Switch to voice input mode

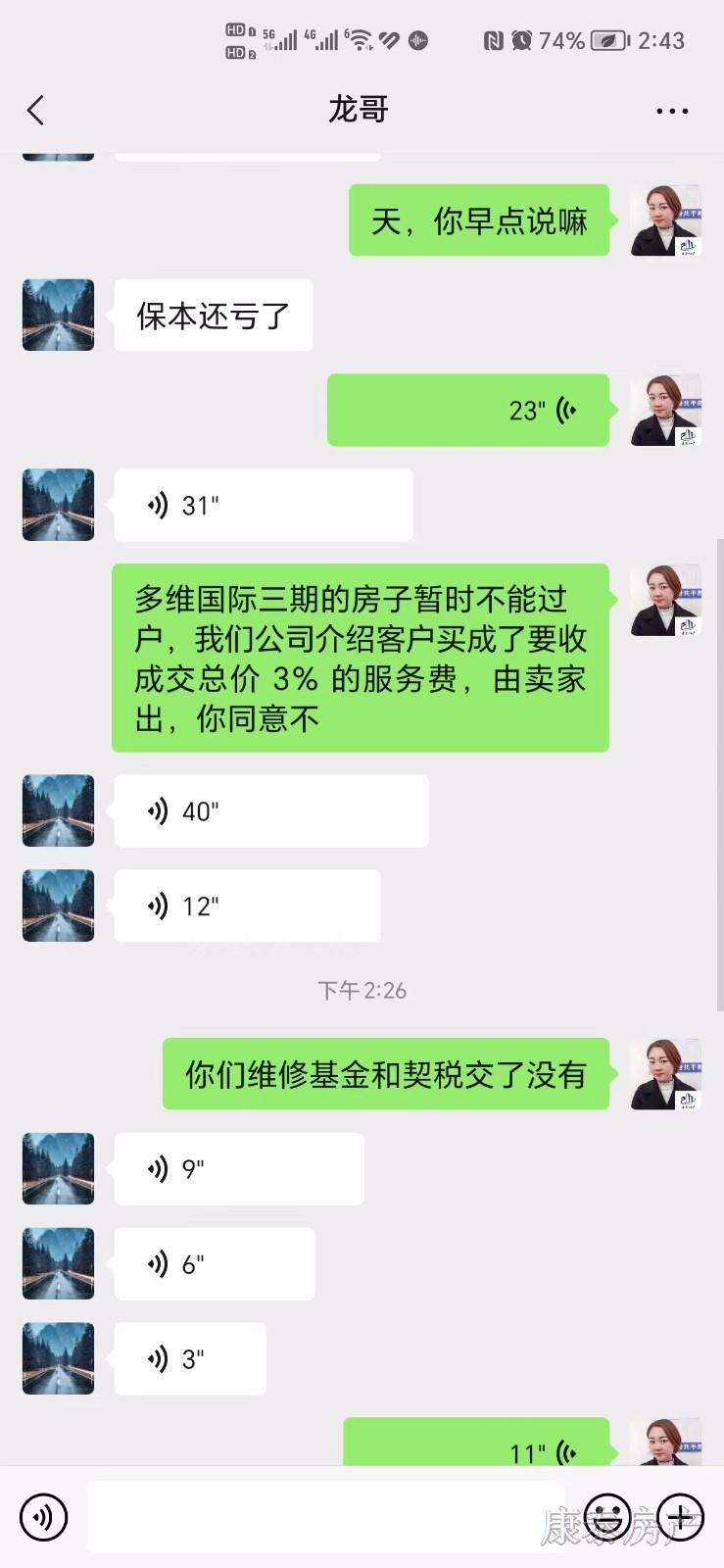tap(43, 1516)
